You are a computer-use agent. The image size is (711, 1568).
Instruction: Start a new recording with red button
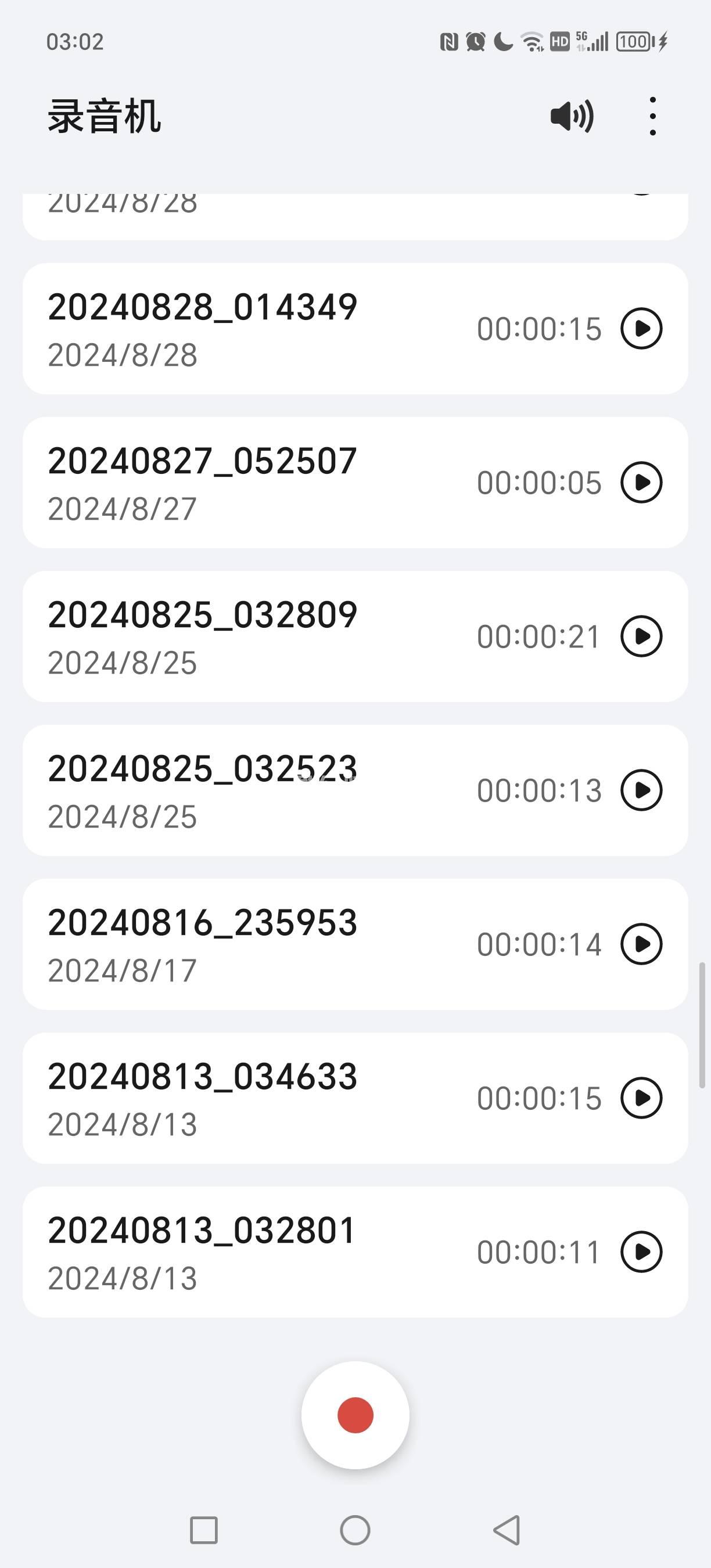point(355,1416)
